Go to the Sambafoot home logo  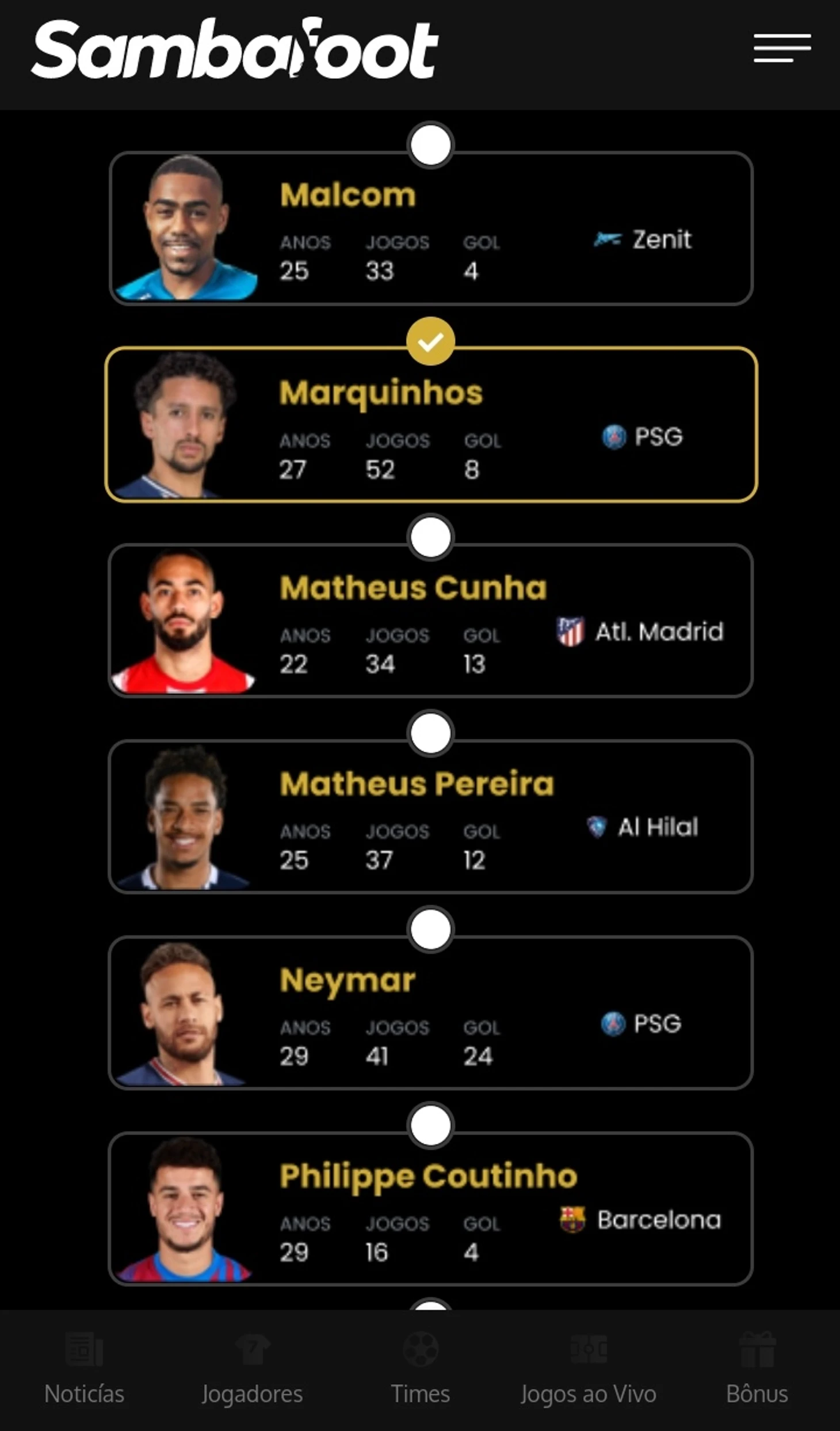[x=235, y=49]
